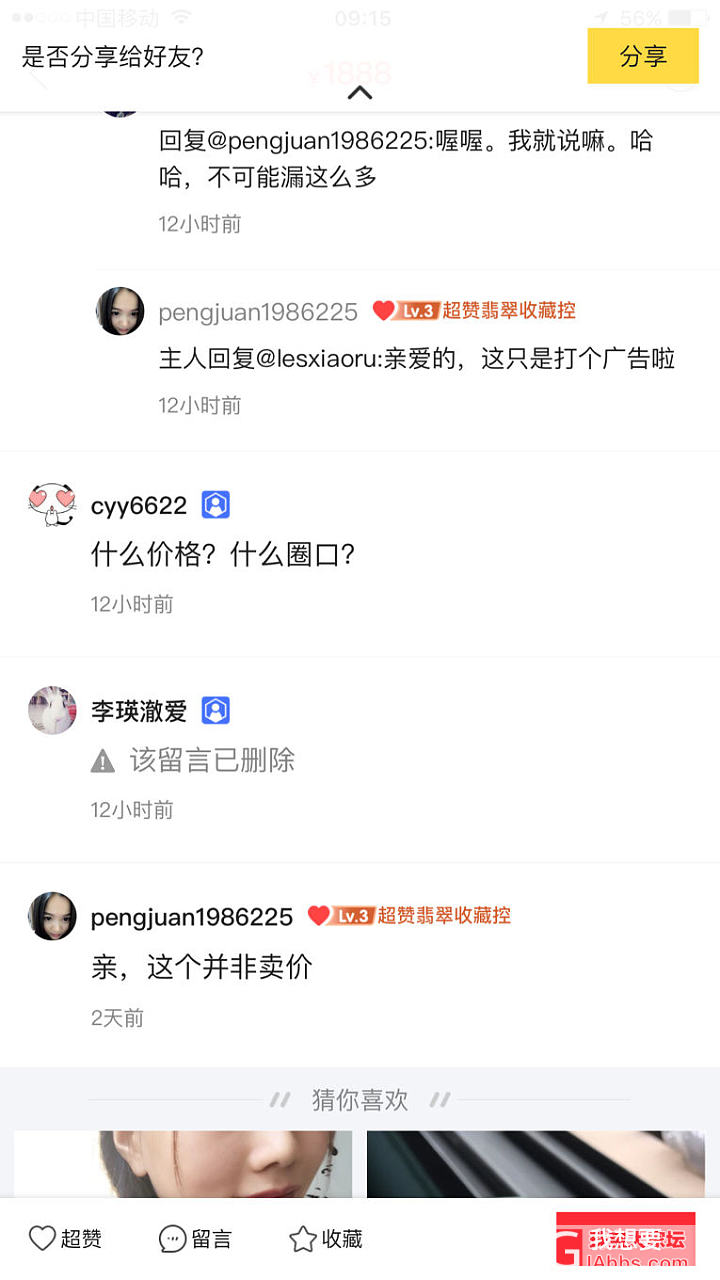This screenshot has width=720, height=1280.
Task: Like the item with 超赞
Action: (66, 1239)
